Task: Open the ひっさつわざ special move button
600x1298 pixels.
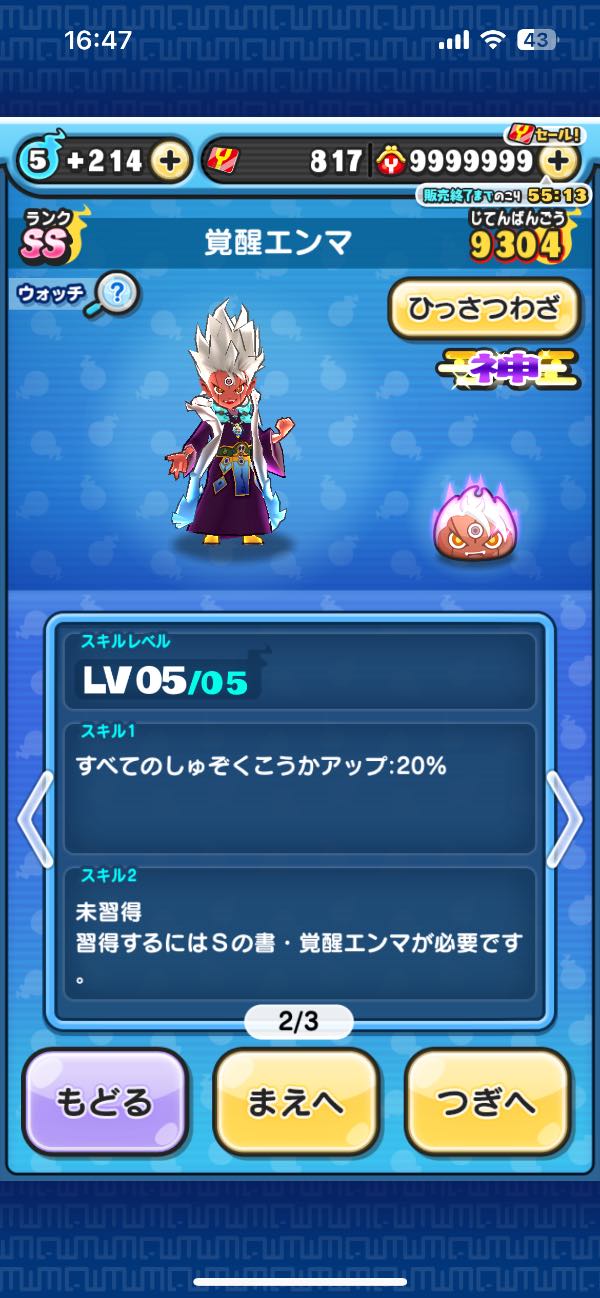Action: pyautogui.click(x=484, y=308)
